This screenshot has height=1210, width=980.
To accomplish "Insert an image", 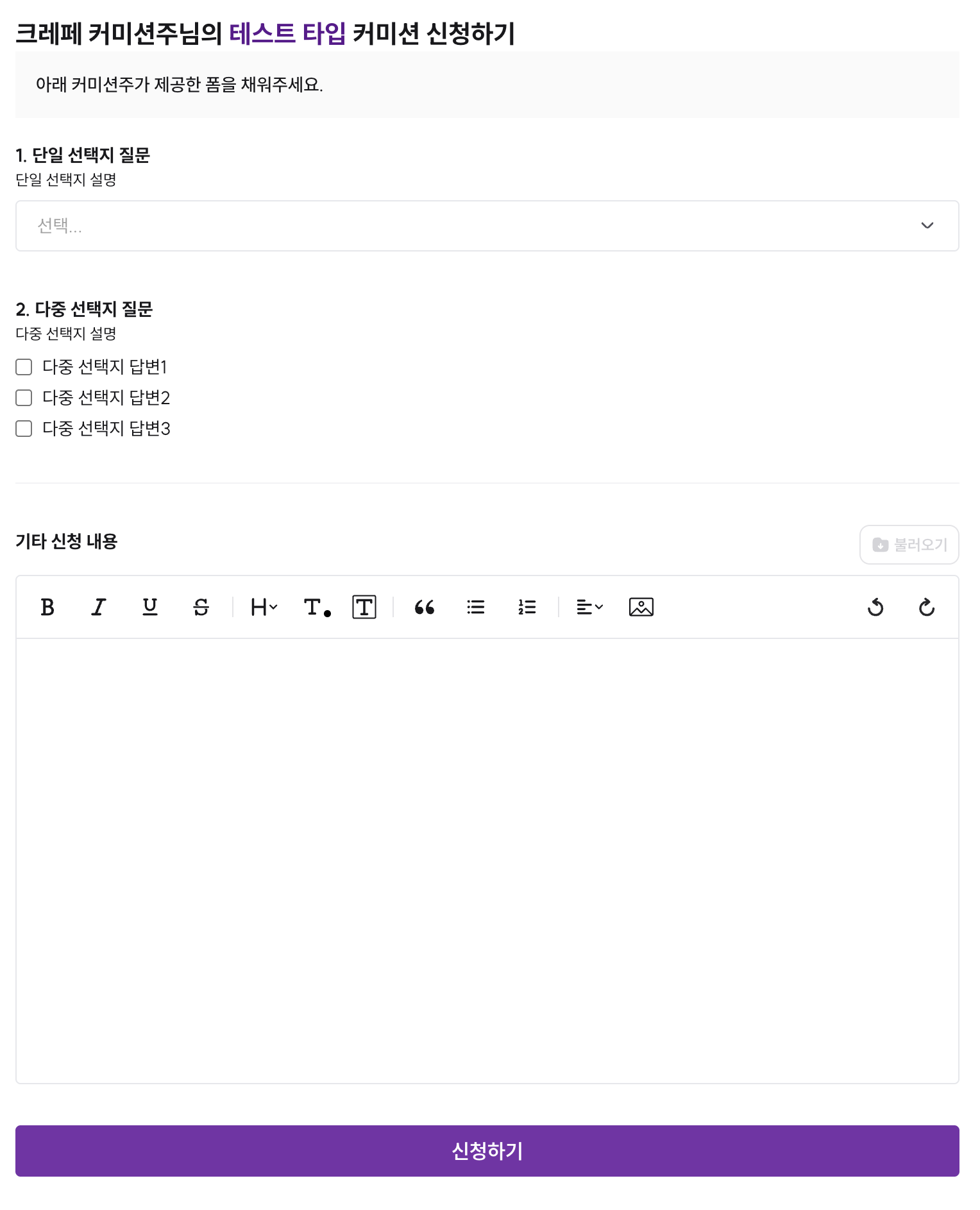I will tap(641, 607).
